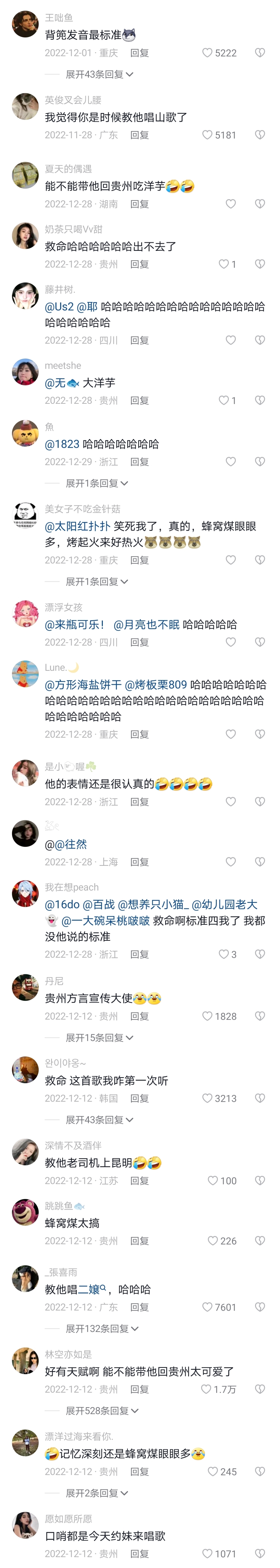Like 愿如愿所愿's comment
This screenshot has width=280, height=1568.
(207, 1554)
